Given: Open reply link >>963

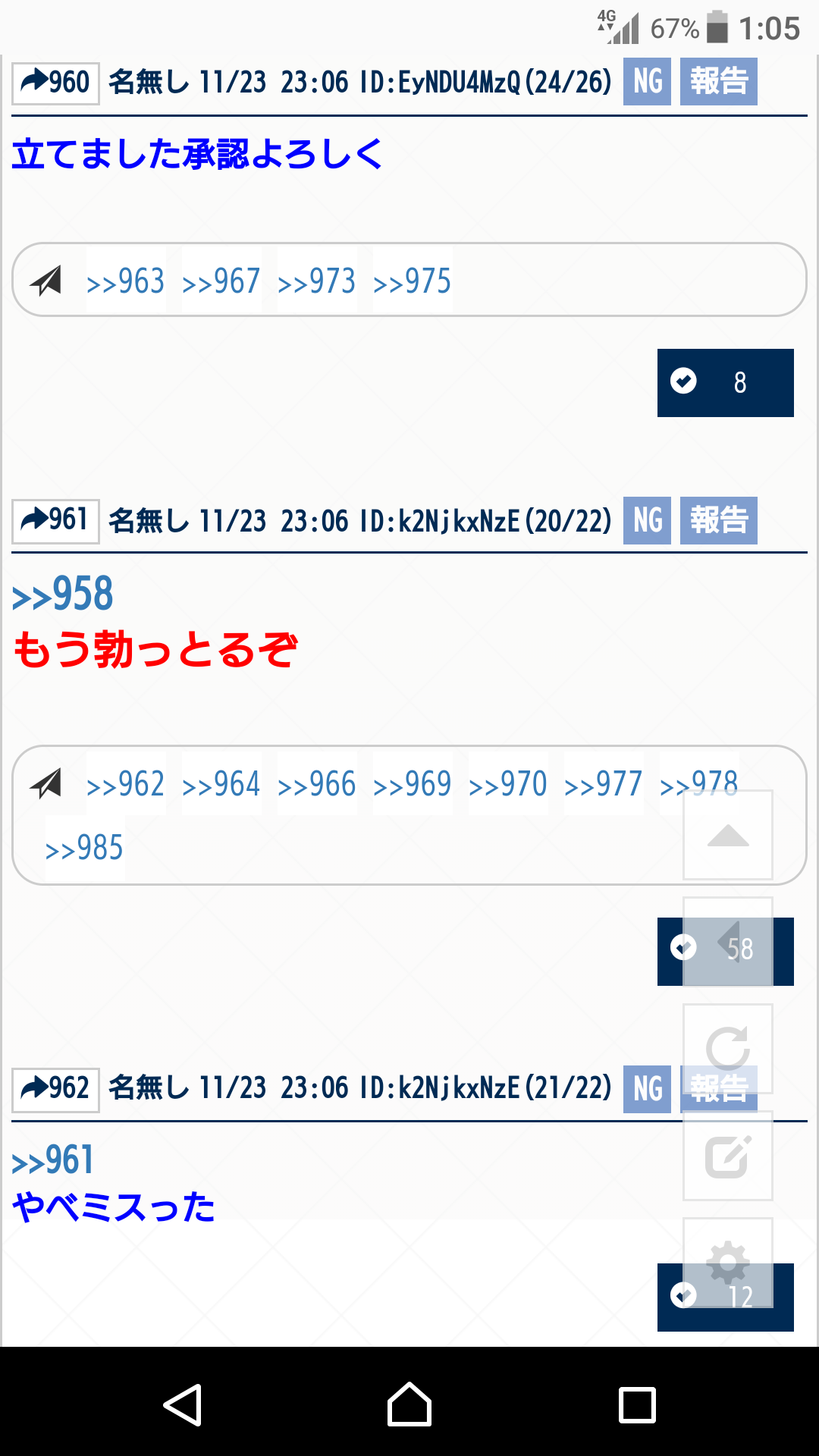Looking at the screenshot, I should pyautogui.click(x=126, y=282).
